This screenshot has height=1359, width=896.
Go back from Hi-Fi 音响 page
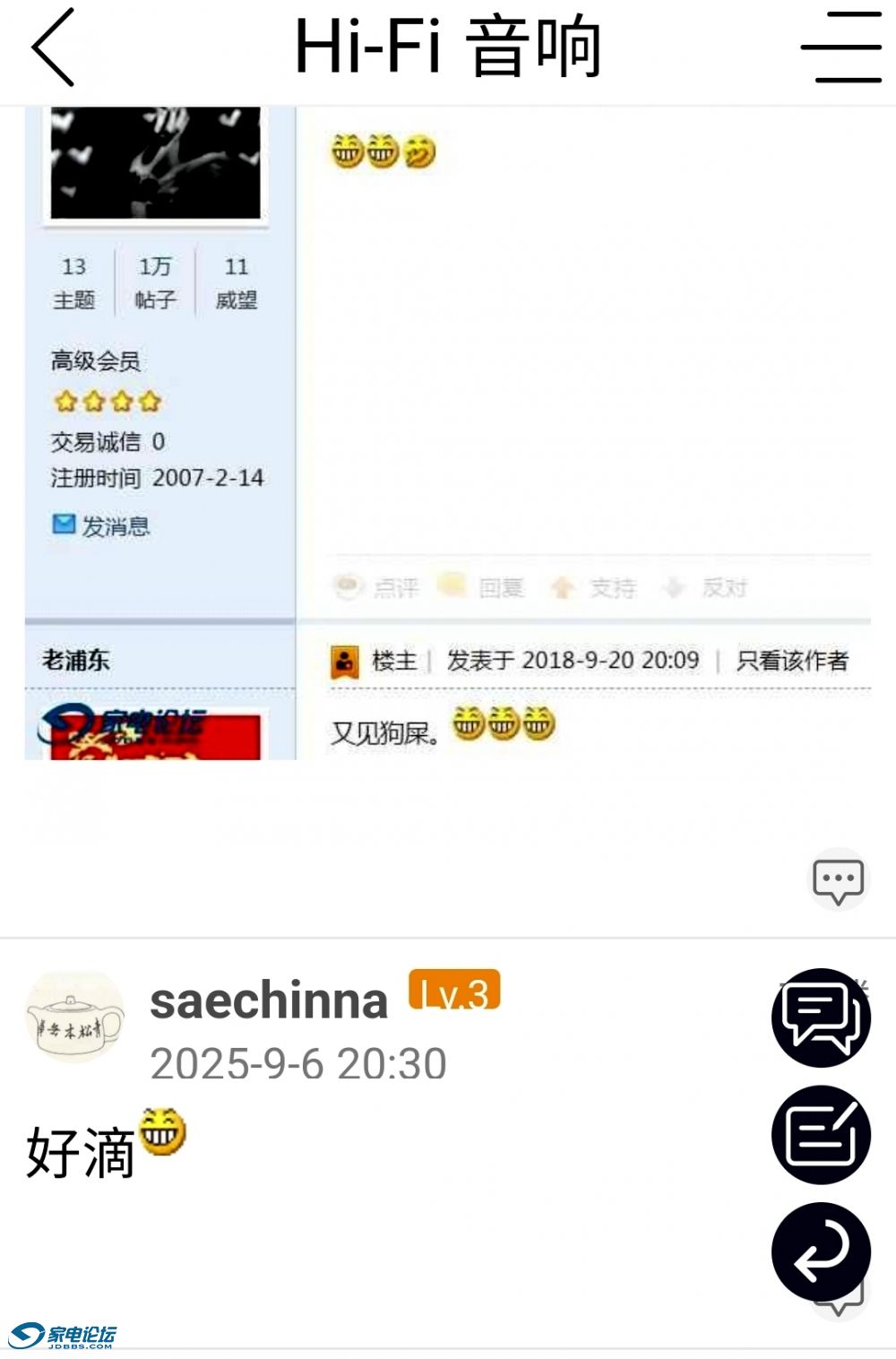coord(52,48)
